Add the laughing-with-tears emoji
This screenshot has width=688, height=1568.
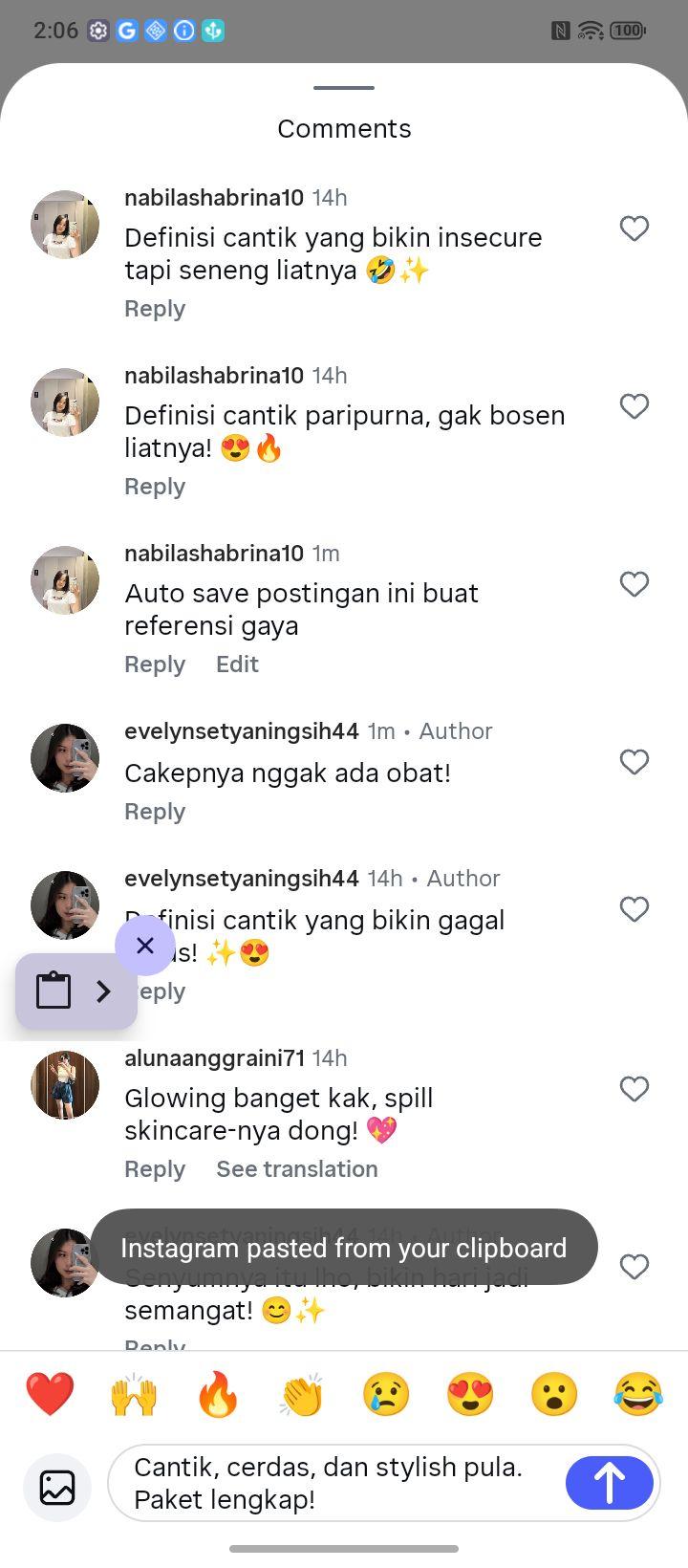click(638, 1394)
